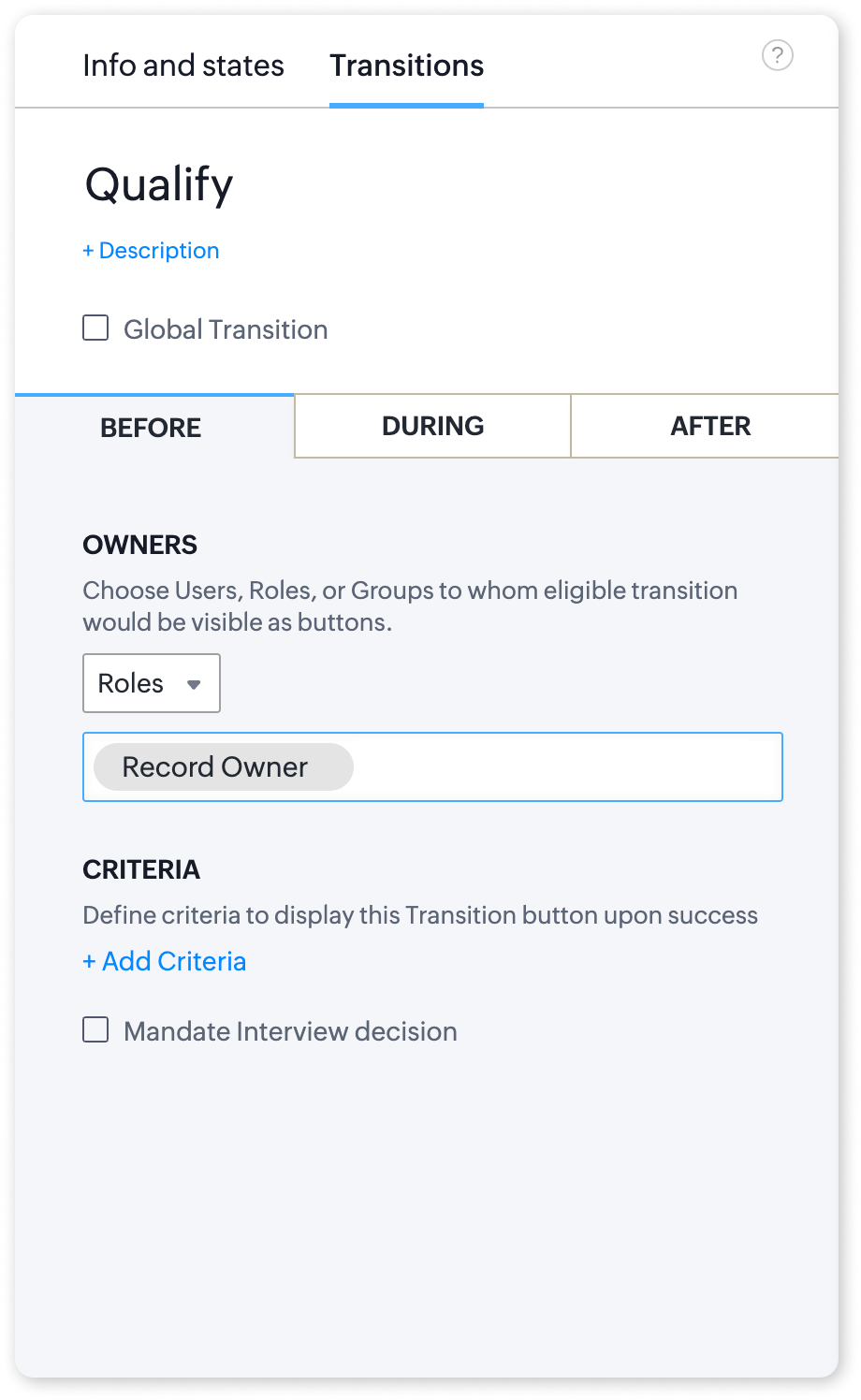Switch to the Info and states tab

pos(183,66)
